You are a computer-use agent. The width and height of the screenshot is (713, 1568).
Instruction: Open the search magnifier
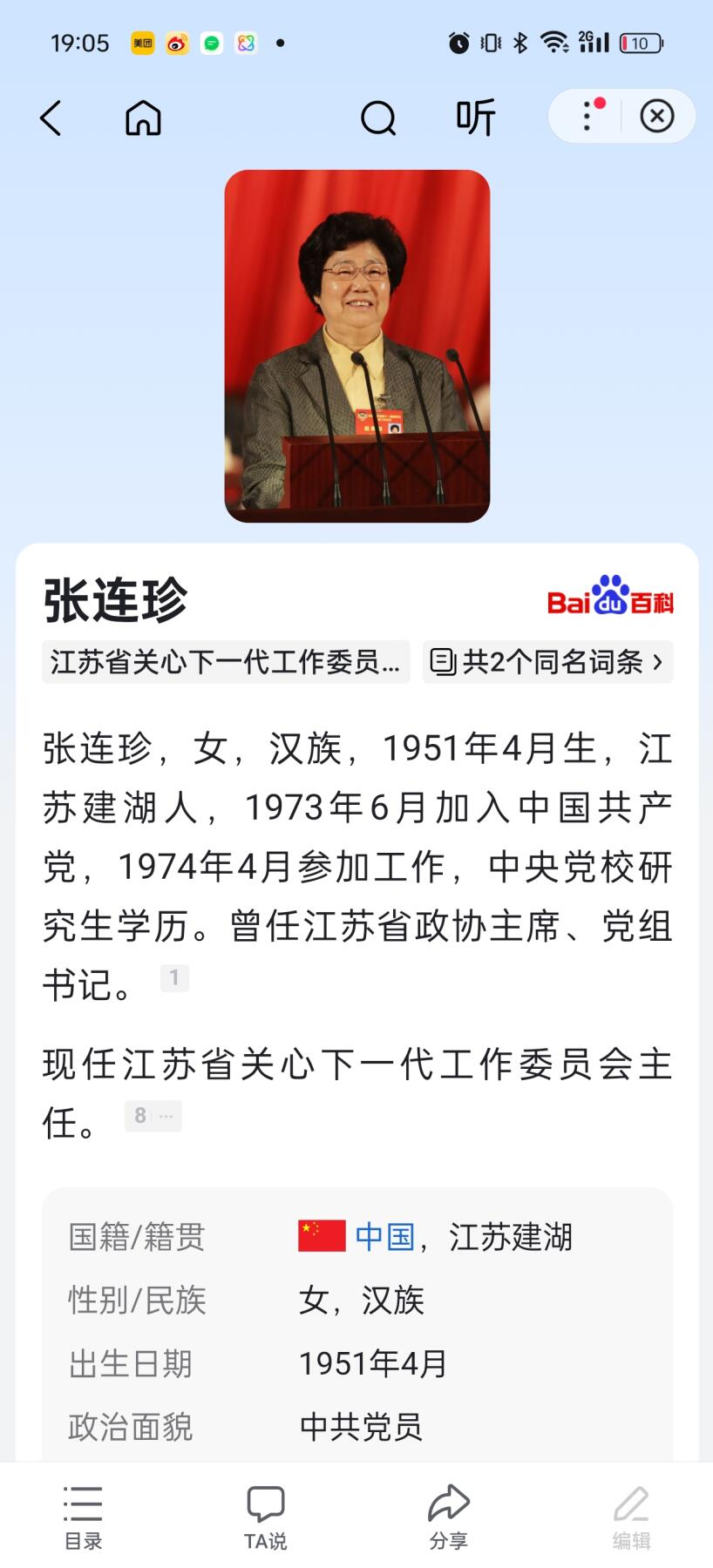tap(377, 118)
